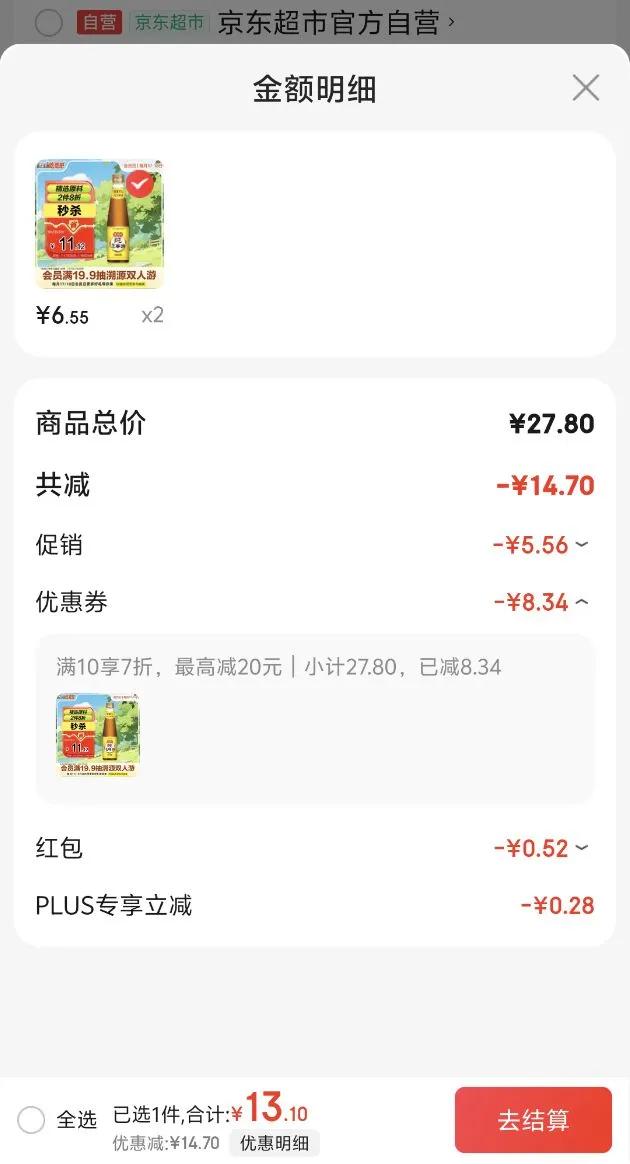Close the 金额明细 panel
This screenshot has height=1164, width=630.
pyautogui.click(x=585, y=88)
